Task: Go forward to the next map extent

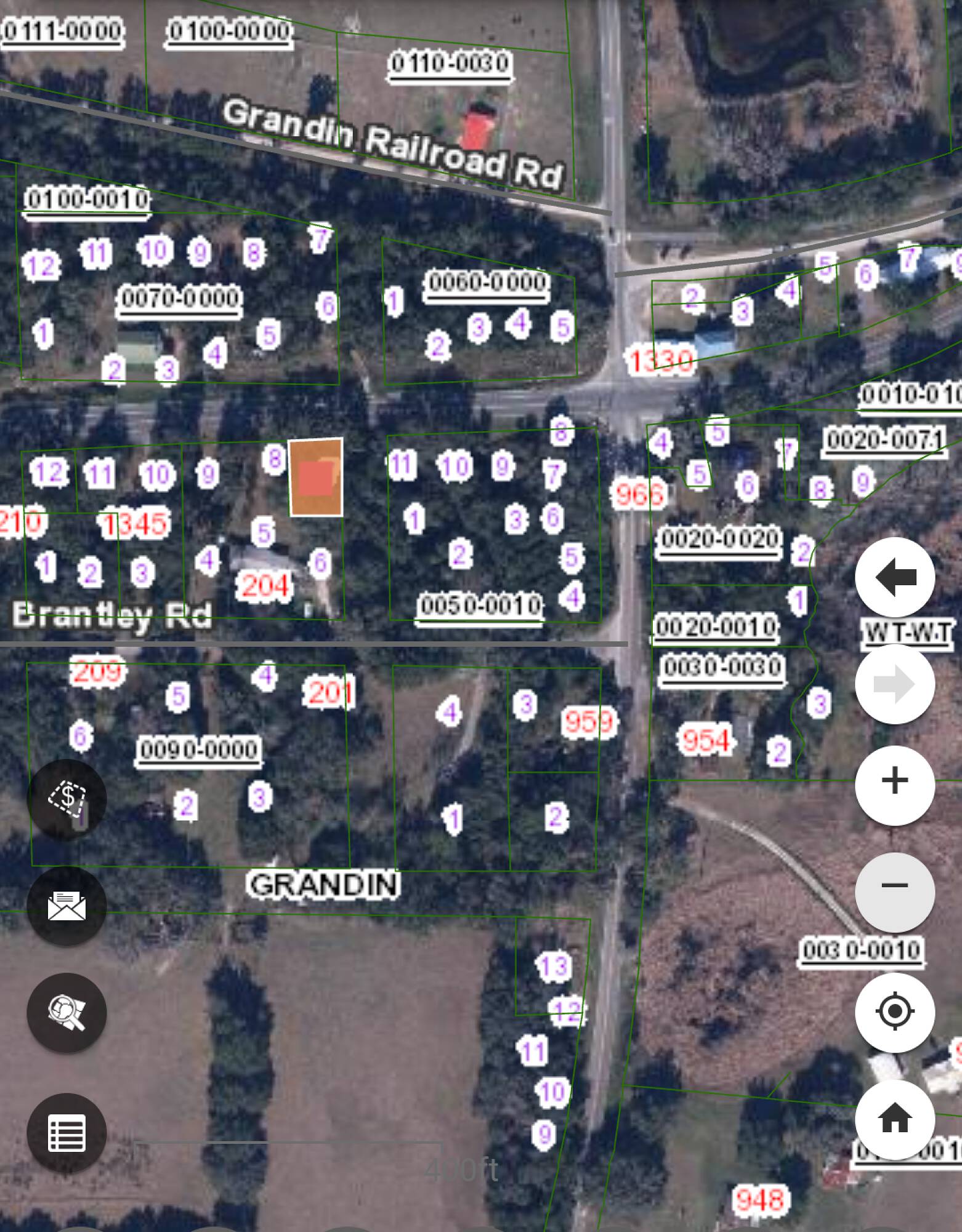Action: tap(894, 684)
